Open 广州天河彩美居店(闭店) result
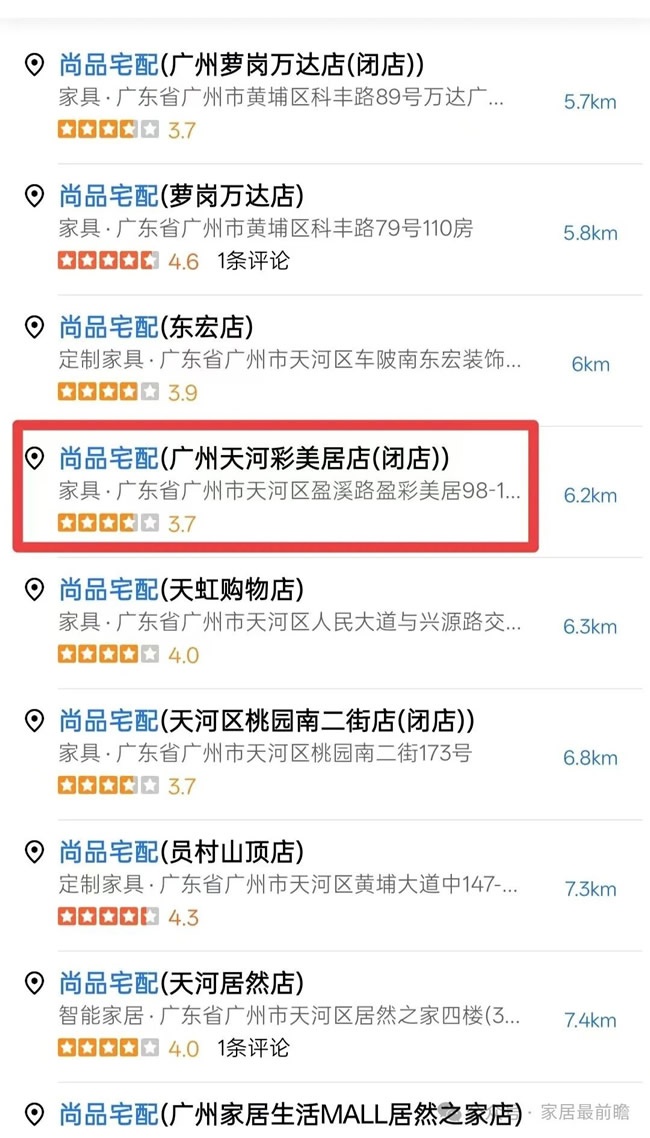The image size is (650, 1138). [325, 491]
